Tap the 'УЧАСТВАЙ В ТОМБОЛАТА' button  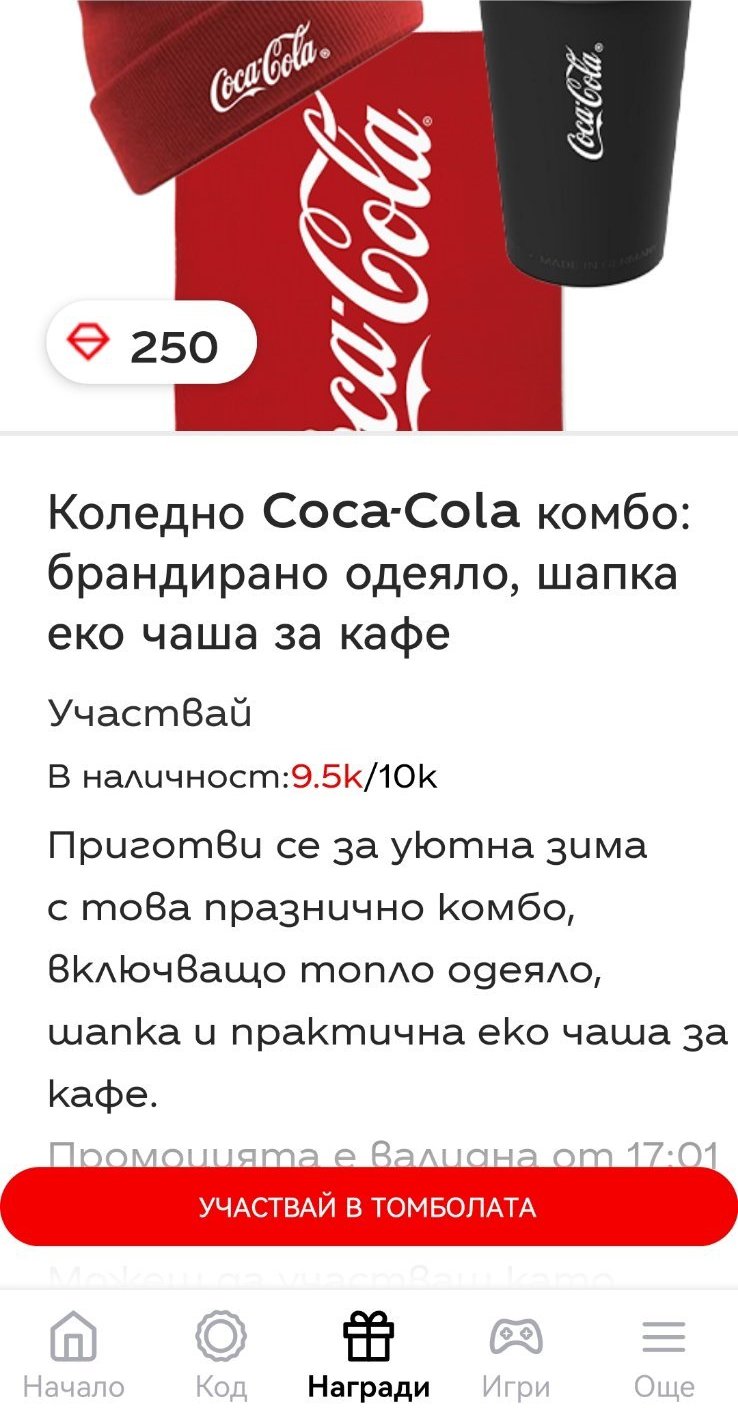coord(368,1206)
